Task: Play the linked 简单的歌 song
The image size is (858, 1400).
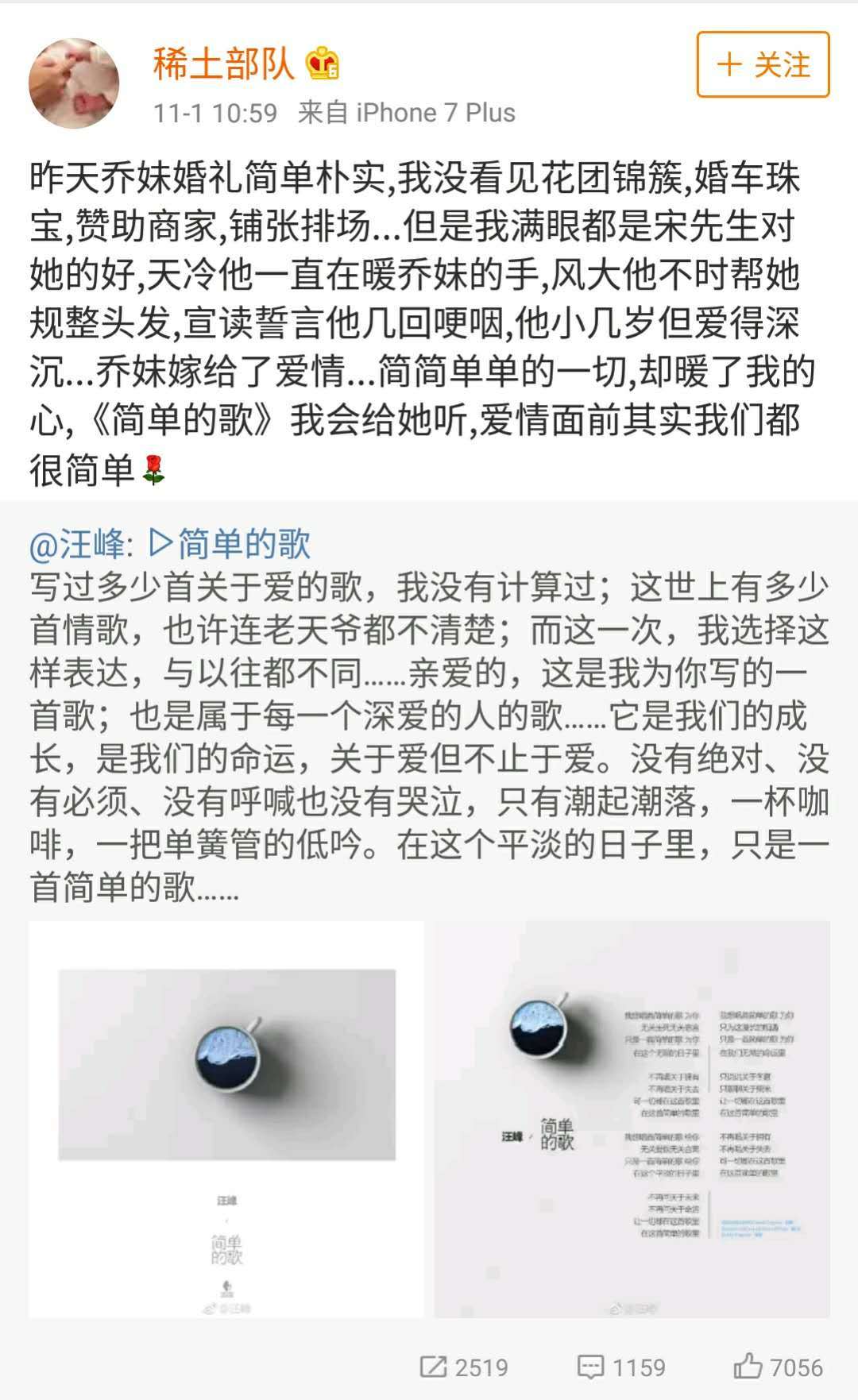Action: (230, 545)
